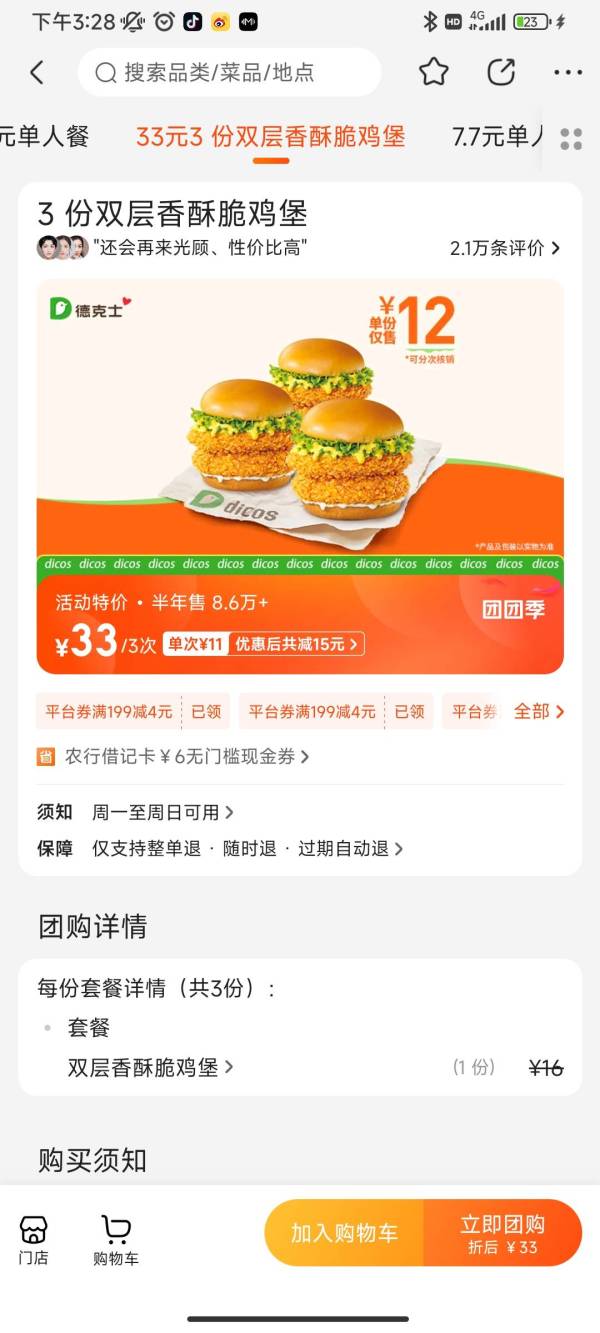Tap the search box for dishes or places
This screenshot has width=600, height=1333.
click(229, 72)
